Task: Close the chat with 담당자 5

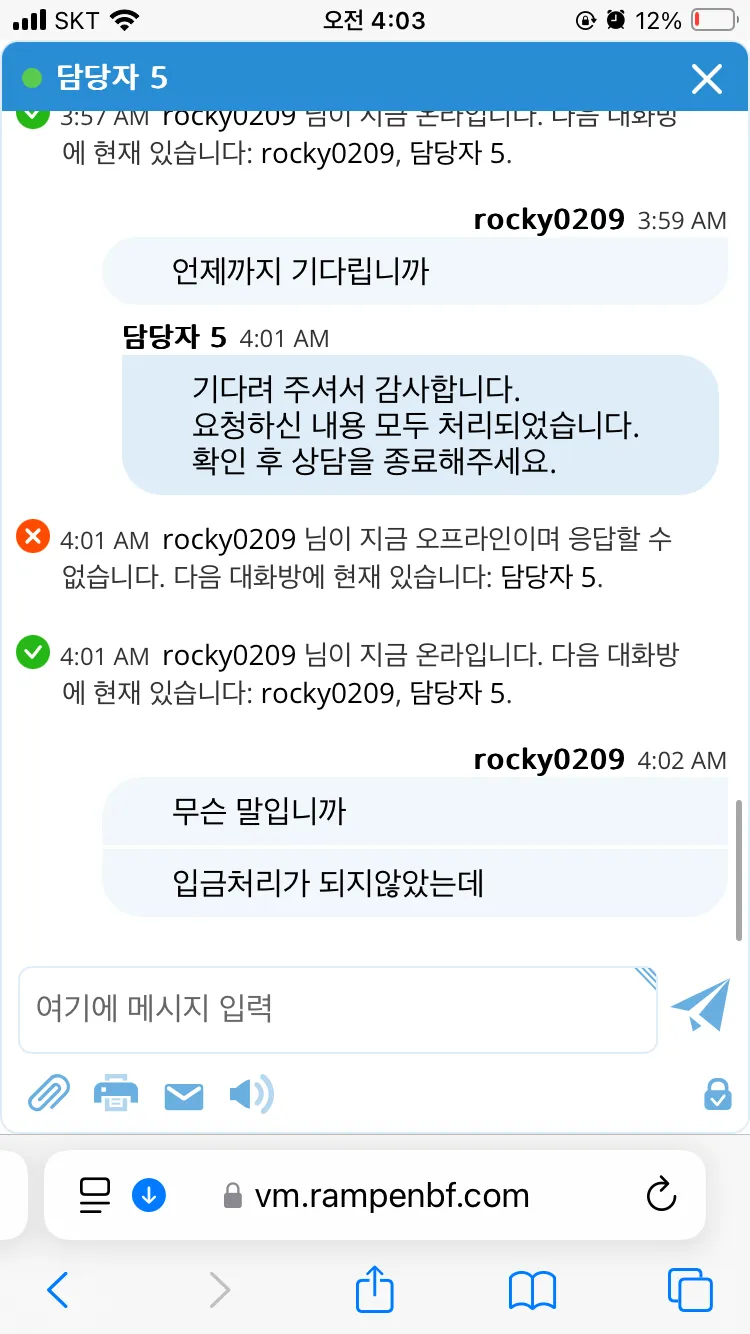Action: pos(706,78)
